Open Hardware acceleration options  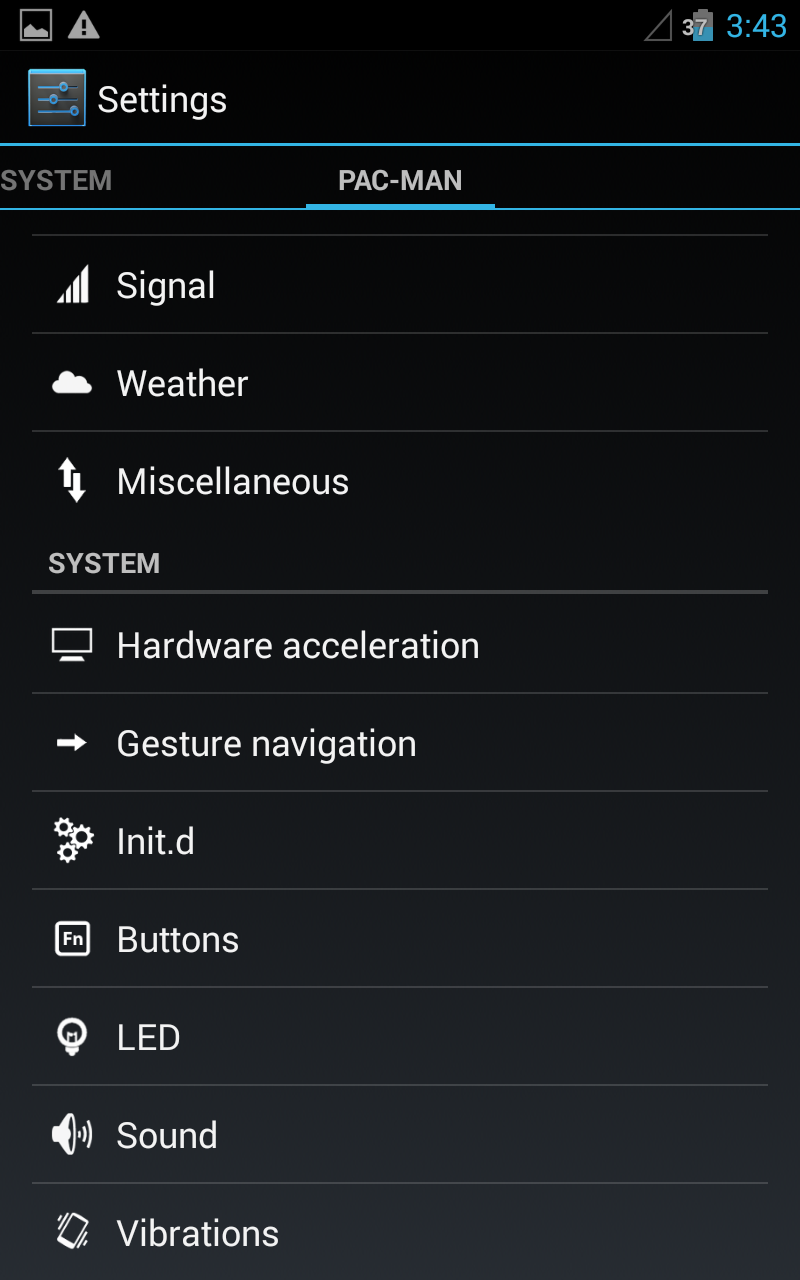[400, 646]
